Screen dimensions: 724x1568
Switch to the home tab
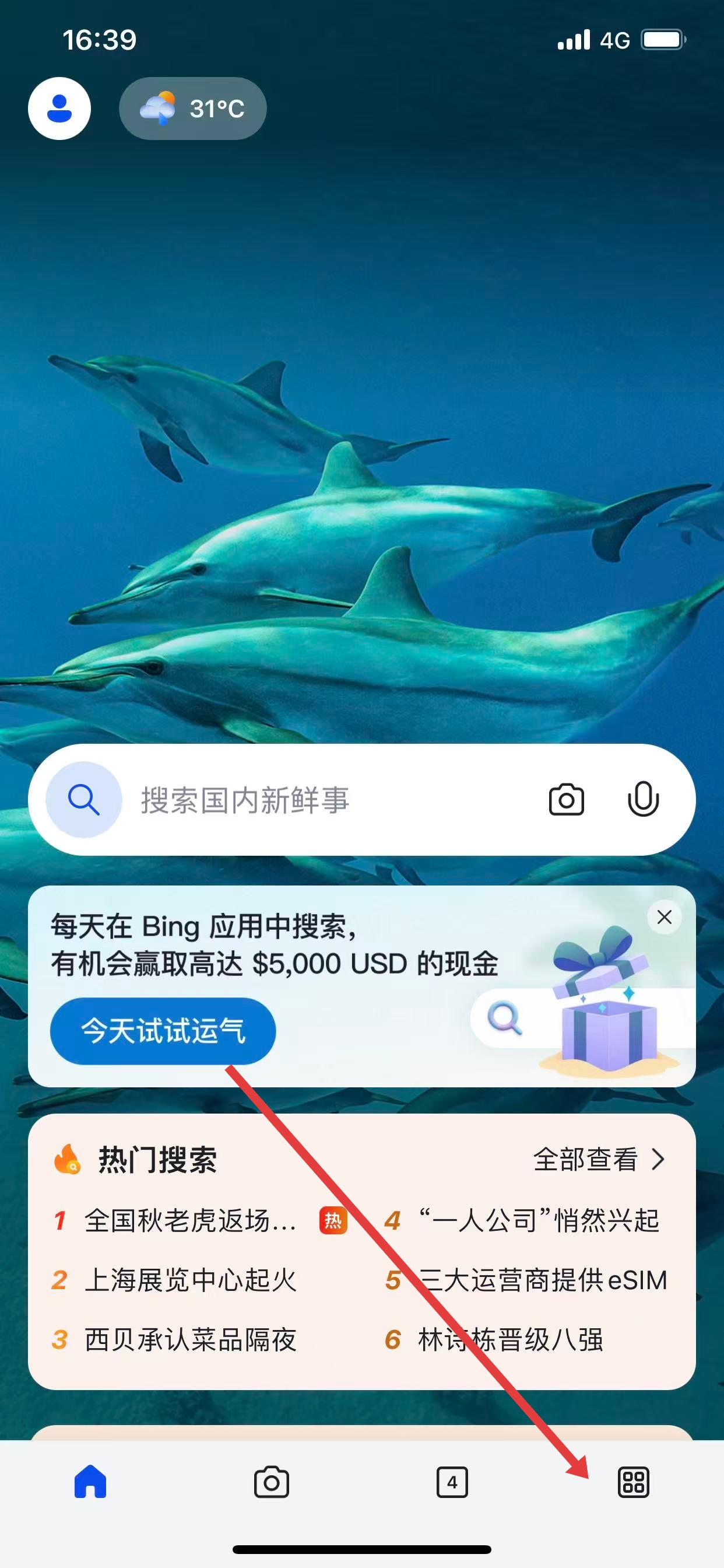click(90, 1482)
